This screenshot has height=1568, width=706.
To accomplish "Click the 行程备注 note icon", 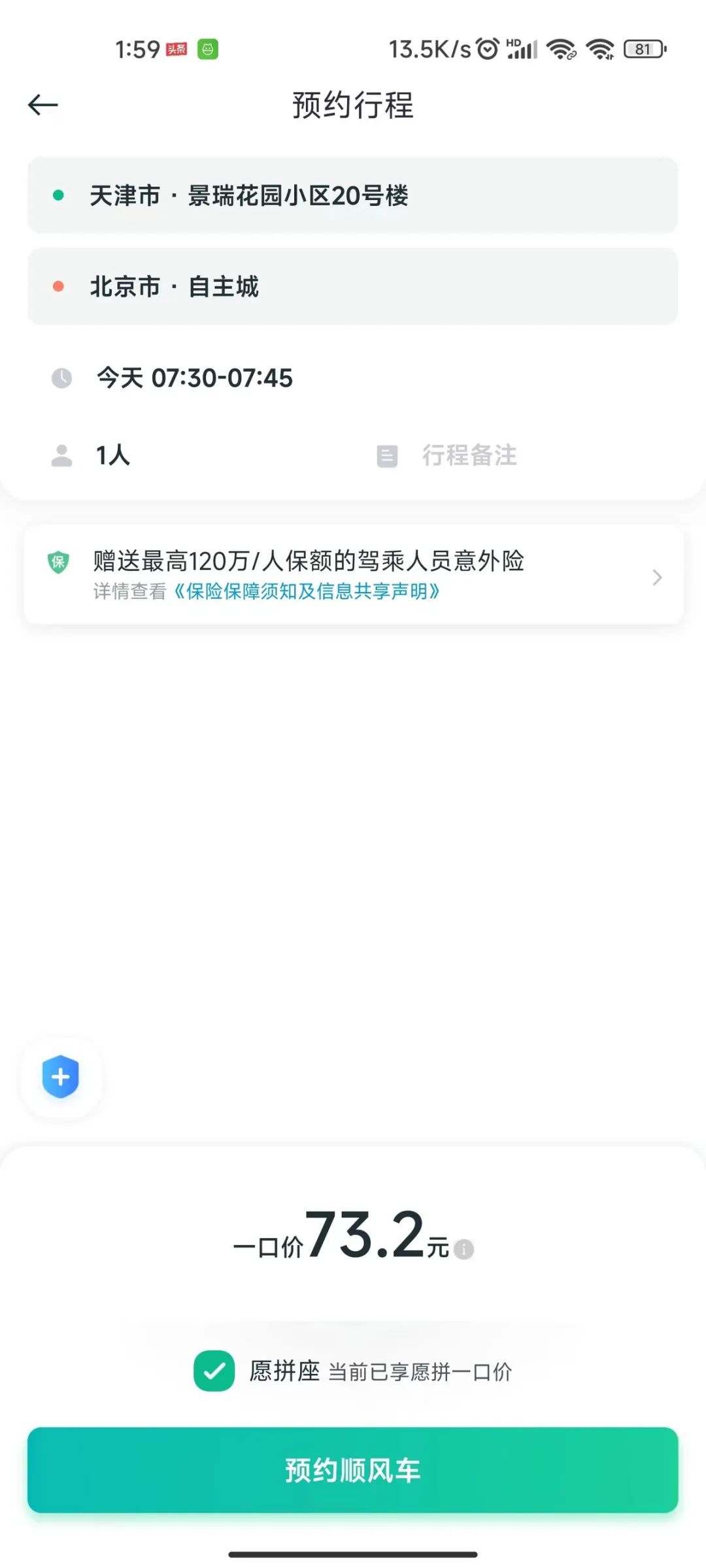I will tap(387, 456).
